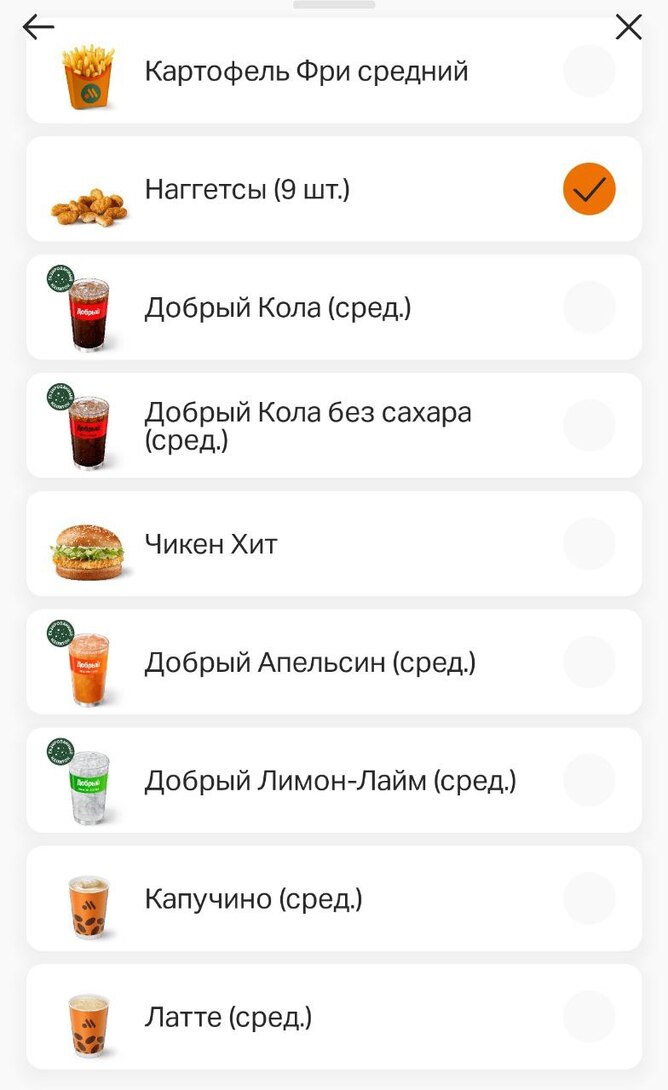Image resolution: width=668 pixels, height=1090 pixels.
Task: Close this selection sheet
Action: pos(629,27)
